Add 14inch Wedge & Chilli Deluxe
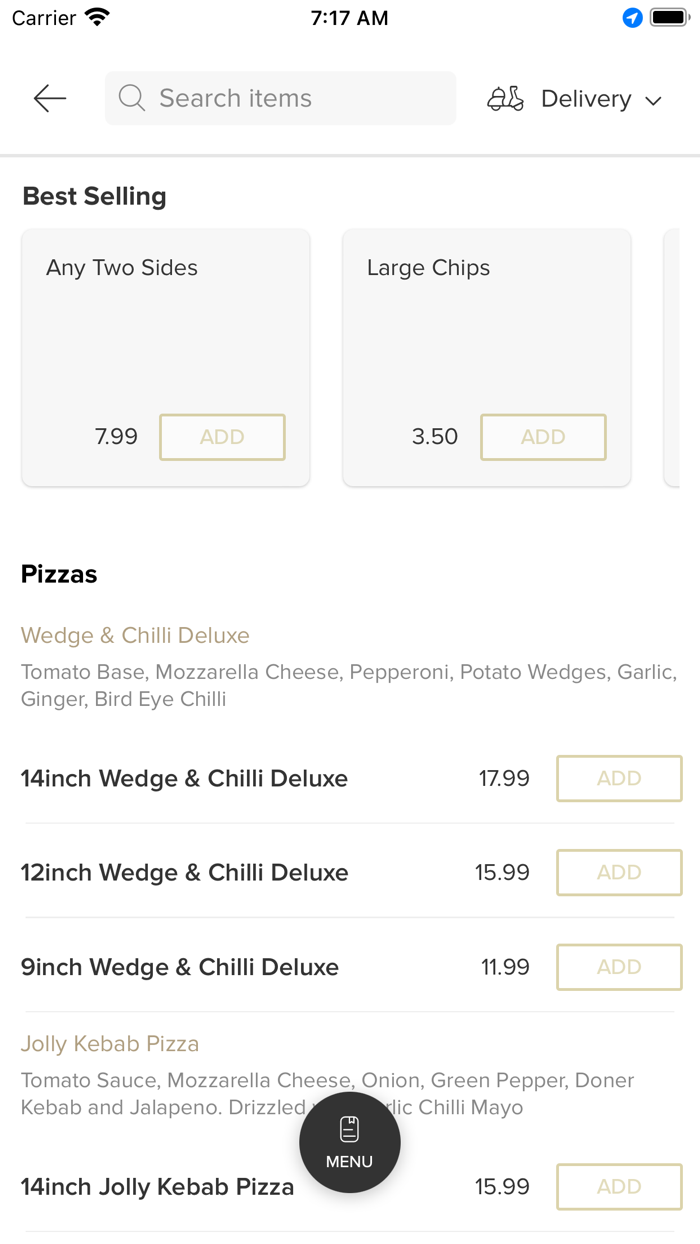 tap(619, 779)
